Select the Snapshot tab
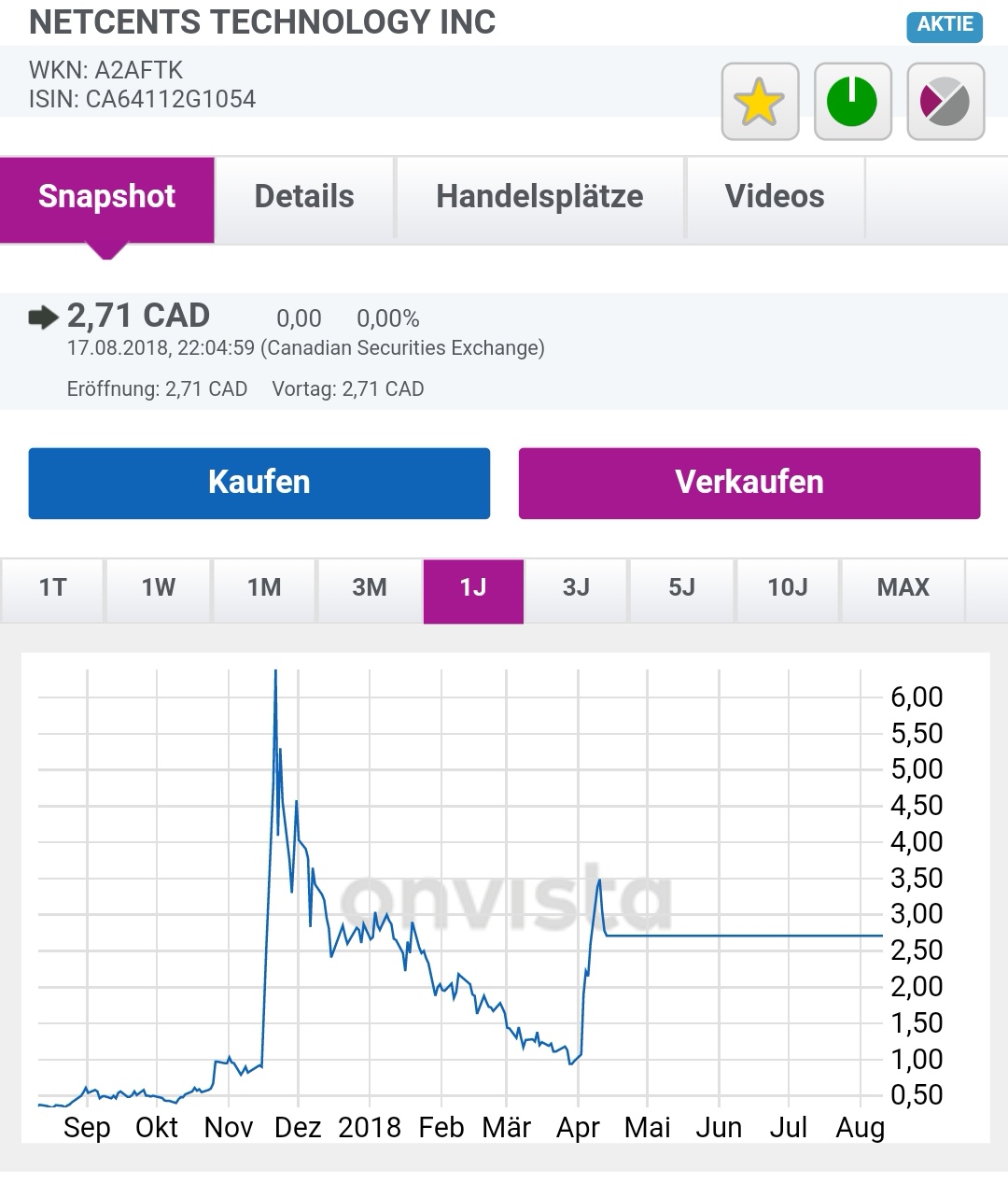Viewport: 1008px width, 1183px height. coord(107,197)
